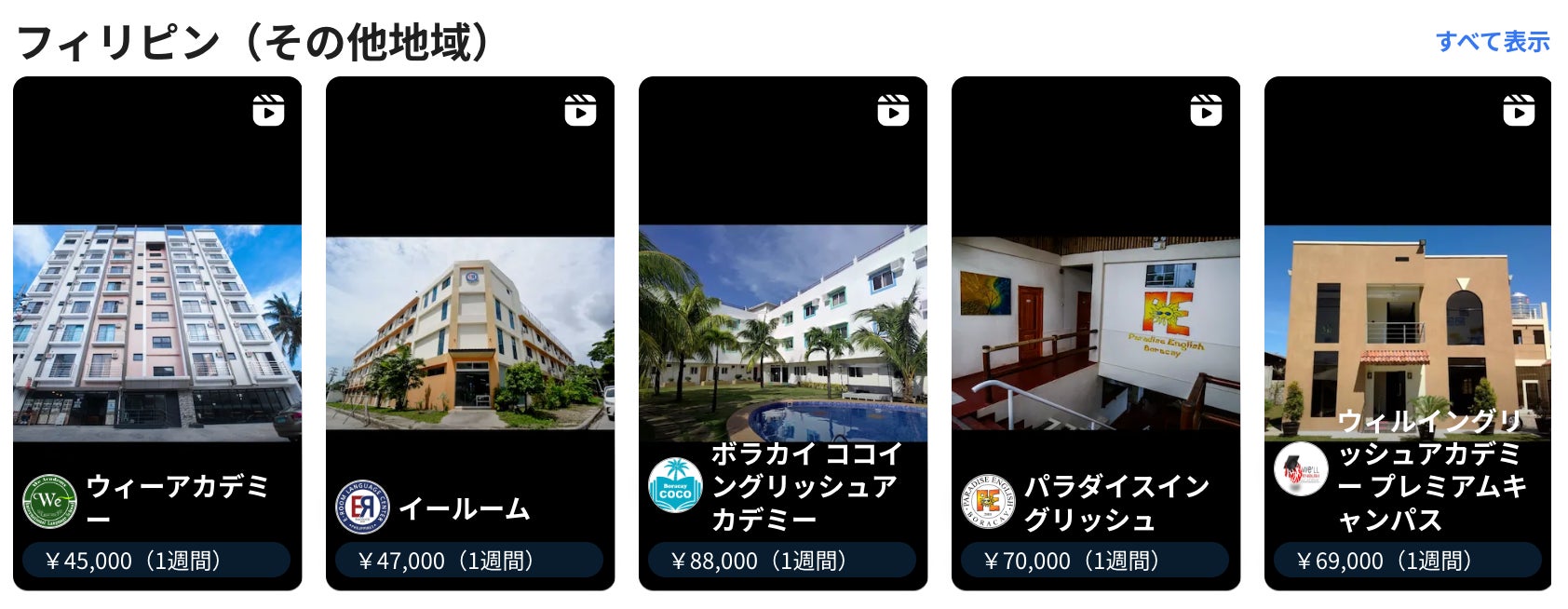This screenshot has width=1568, height=609.
Task: Open the ウィーアカデミー school card
Action: pyautogui.click(x=157, y=332)
